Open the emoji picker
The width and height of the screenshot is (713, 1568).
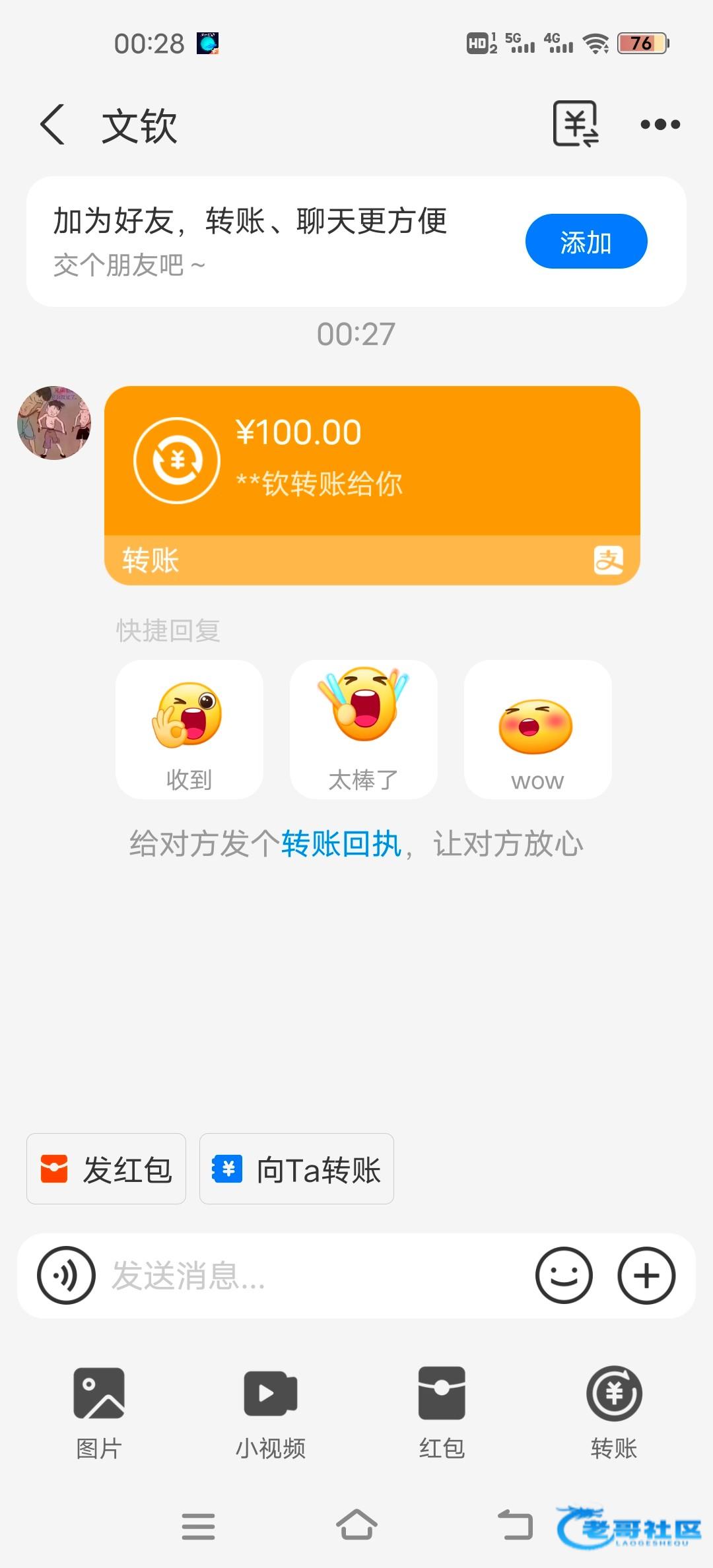564,1276
